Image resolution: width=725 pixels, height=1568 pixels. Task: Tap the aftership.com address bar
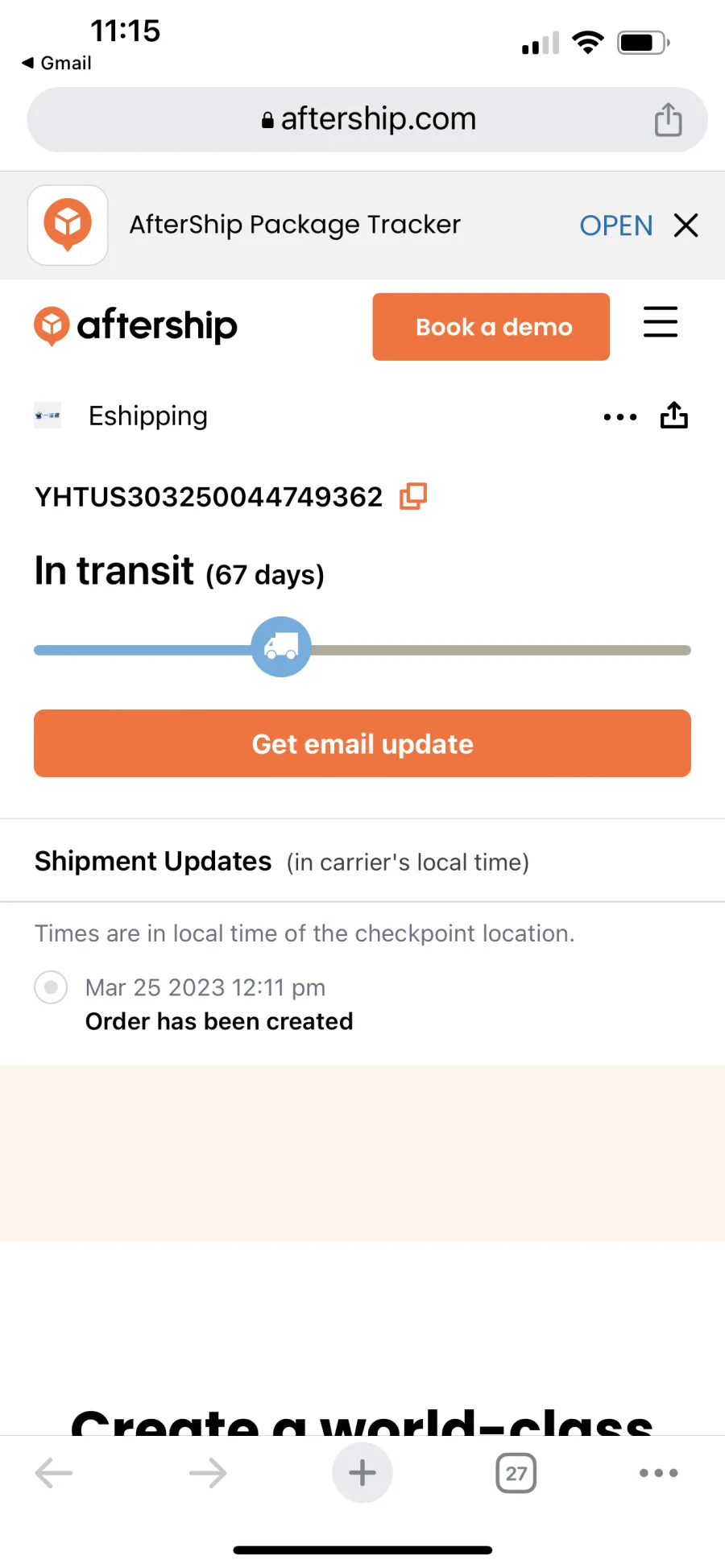(x=367, y=119)
